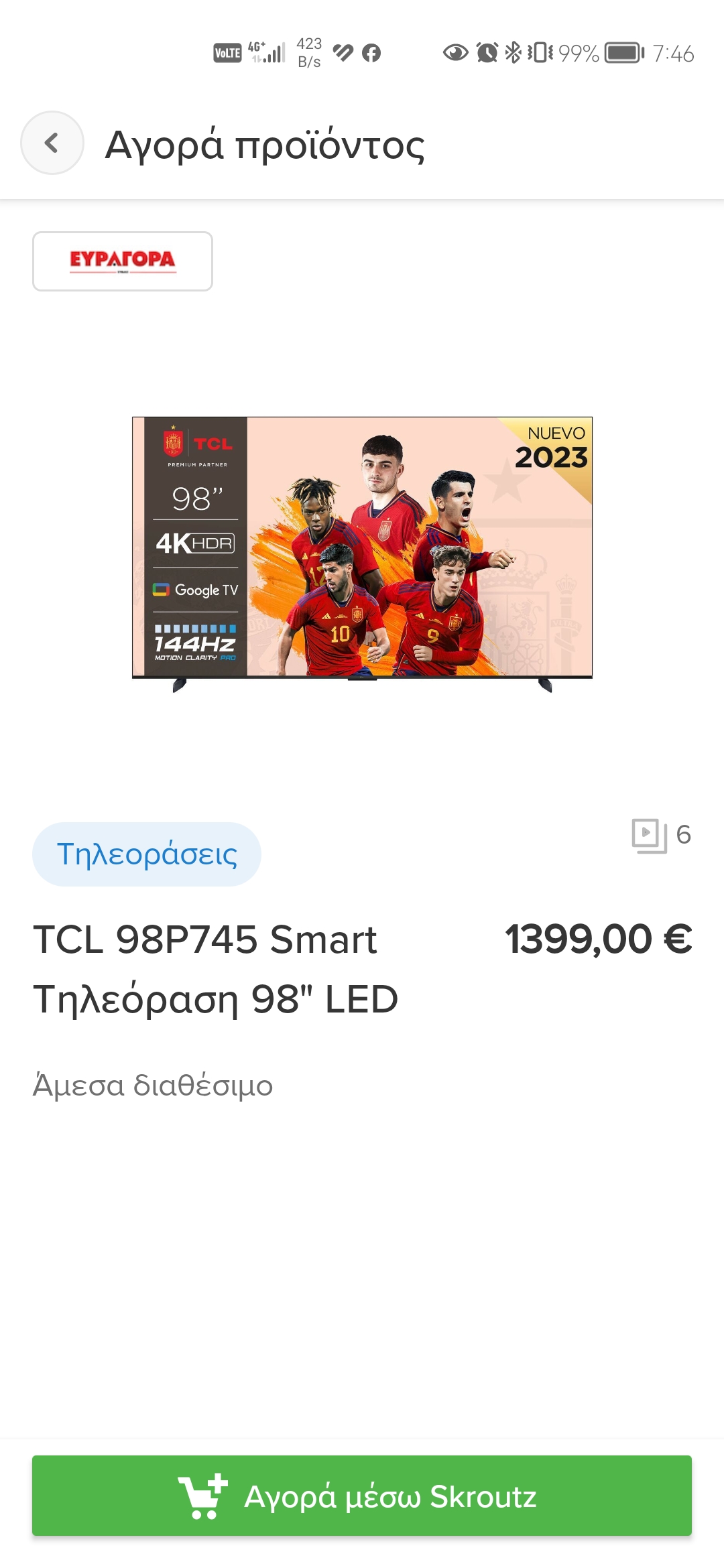Open the TCL 98P745 TV product image
Image resolution: width=724 pixels, height=1568 pixels.
coord(362,553)
